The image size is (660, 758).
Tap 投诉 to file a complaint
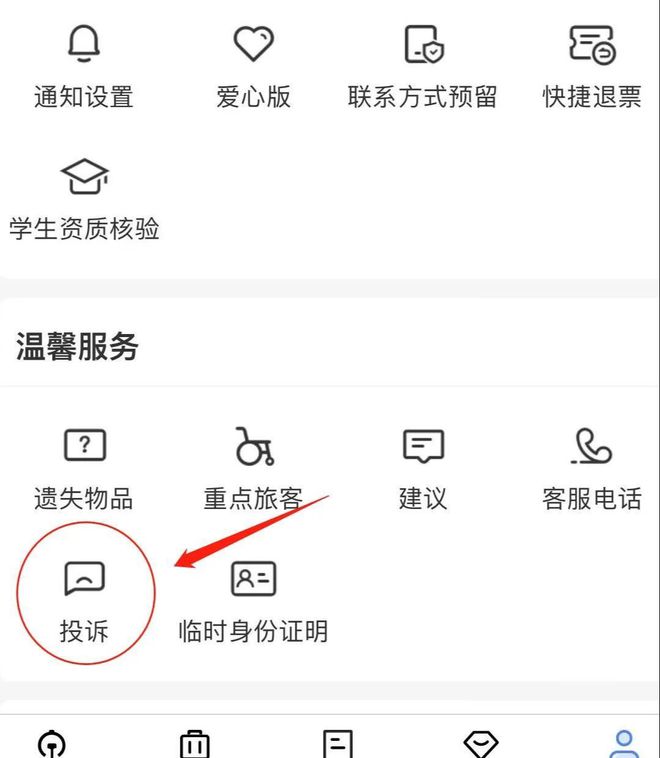(x=84, y=600)
